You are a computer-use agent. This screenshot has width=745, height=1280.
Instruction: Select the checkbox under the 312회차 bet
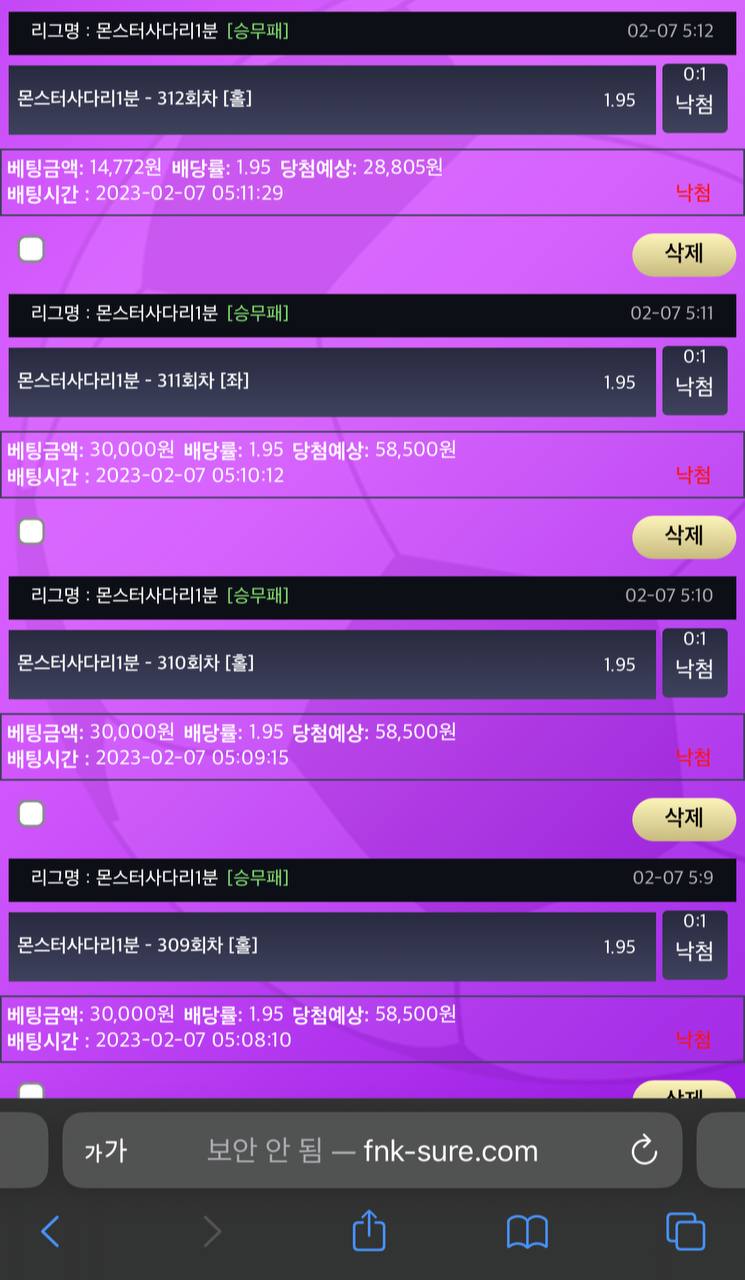click(32, 249)
